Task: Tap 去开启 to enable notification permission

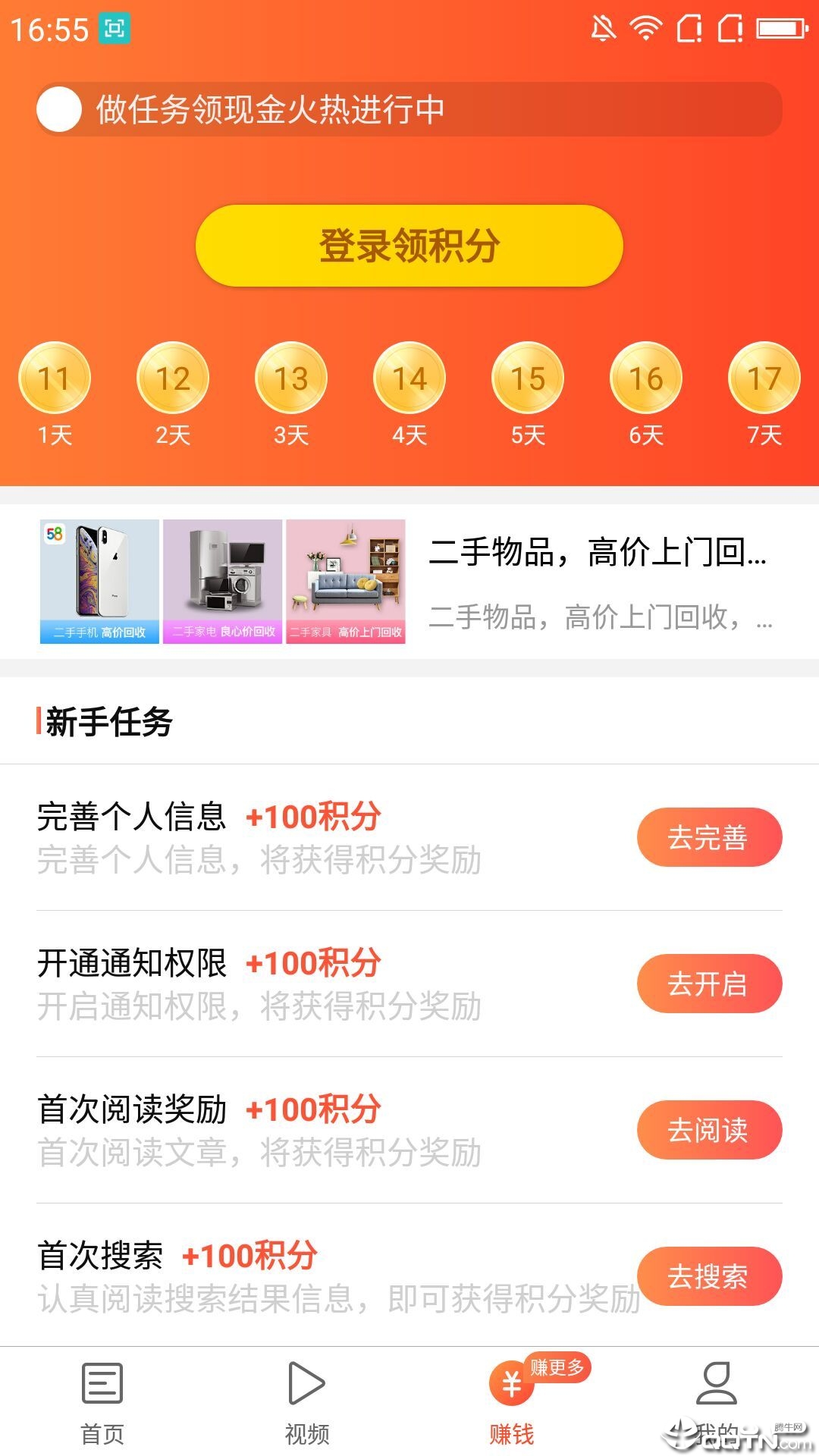Action: pyautogui.click(x=710, y=984)
